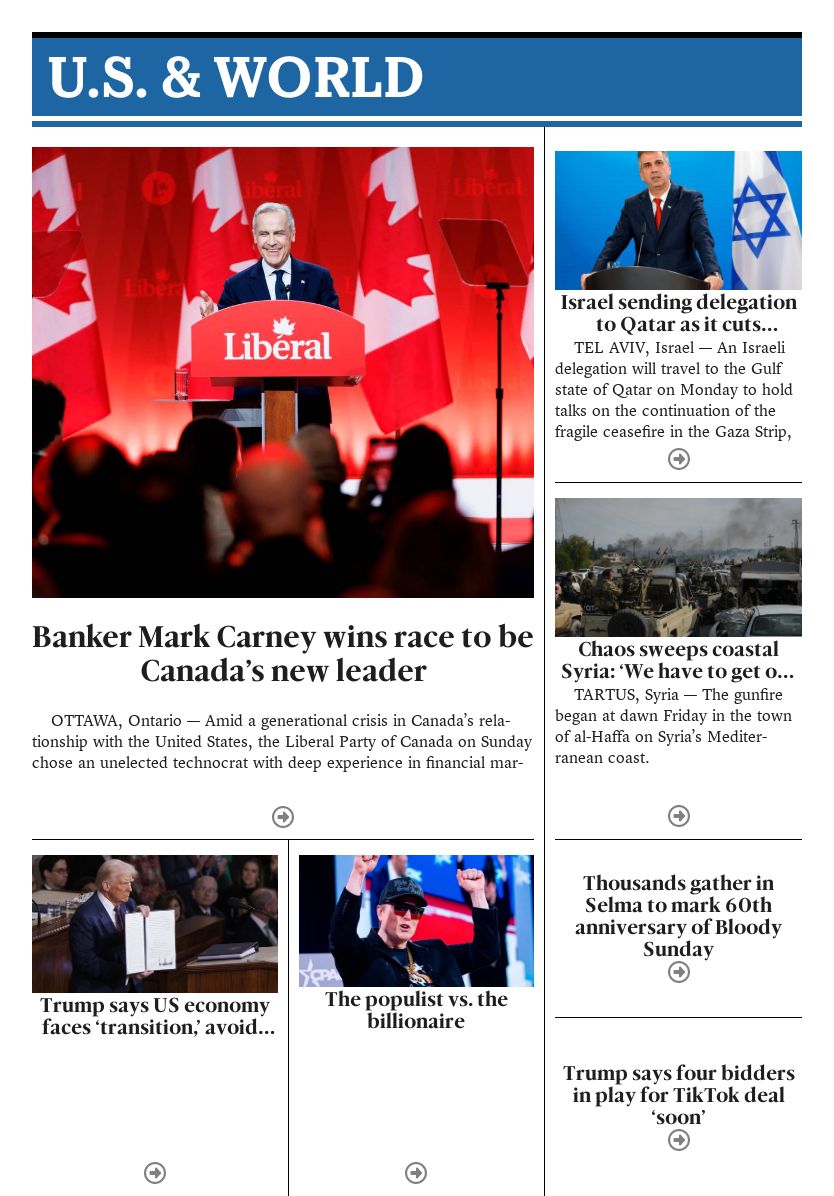
Task: Open the Trump US economy photo
Action: point(155,923)
